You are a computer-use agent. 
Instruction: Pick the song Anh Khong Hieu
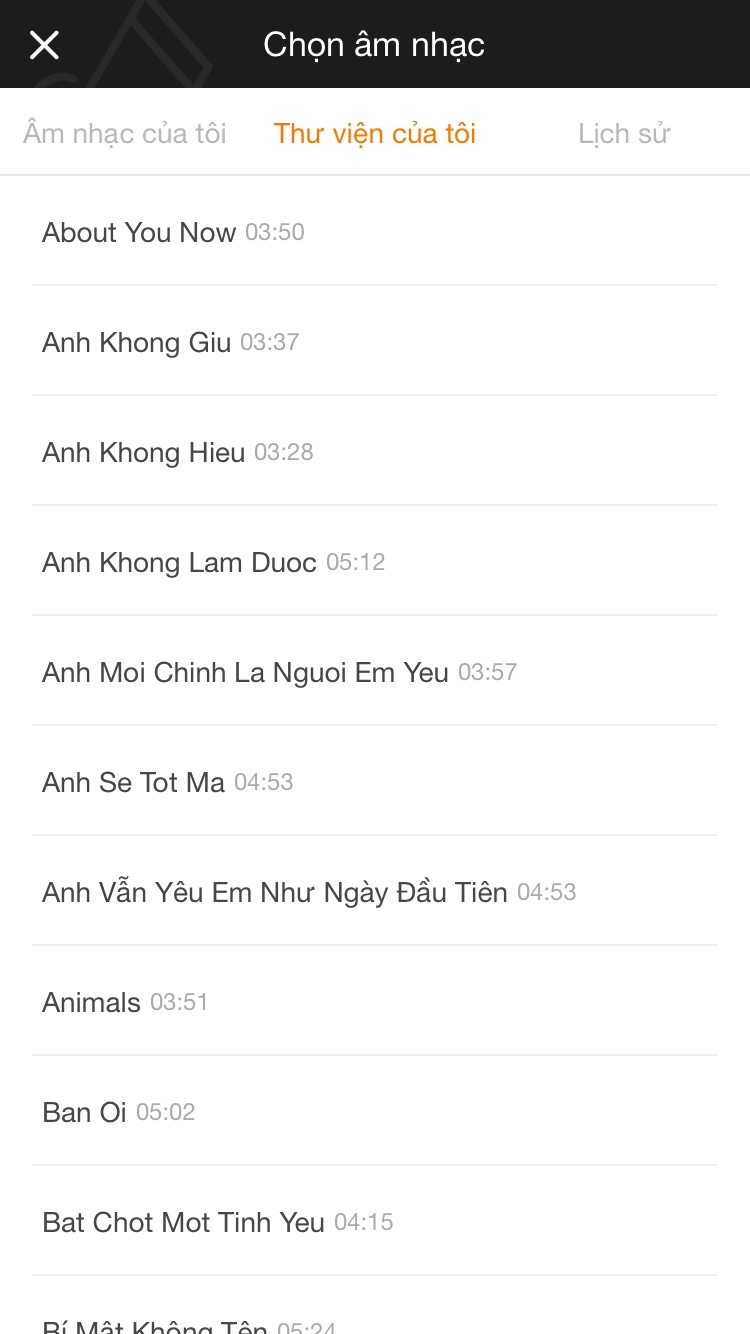(375, 452)
